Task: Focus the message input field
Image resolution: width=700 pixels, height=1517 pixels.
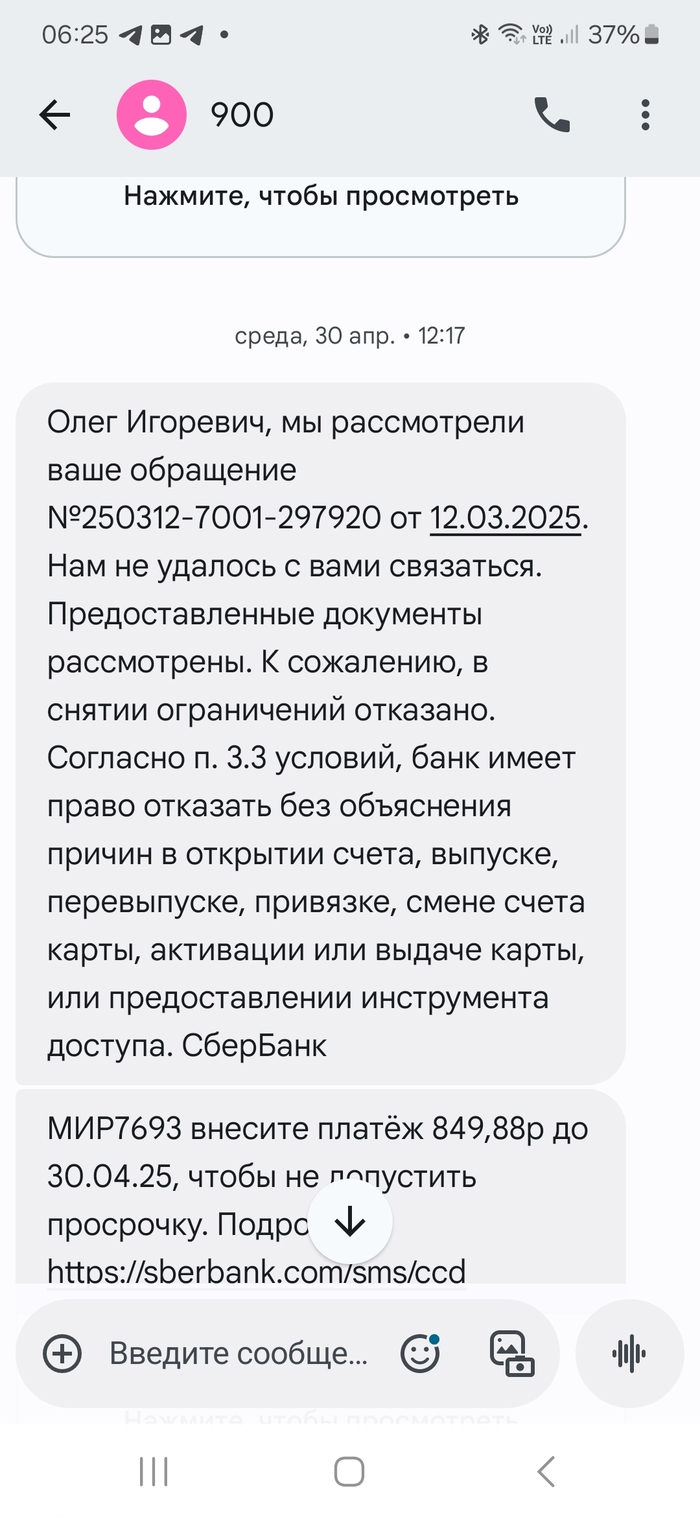Action: pos(238,1354)
